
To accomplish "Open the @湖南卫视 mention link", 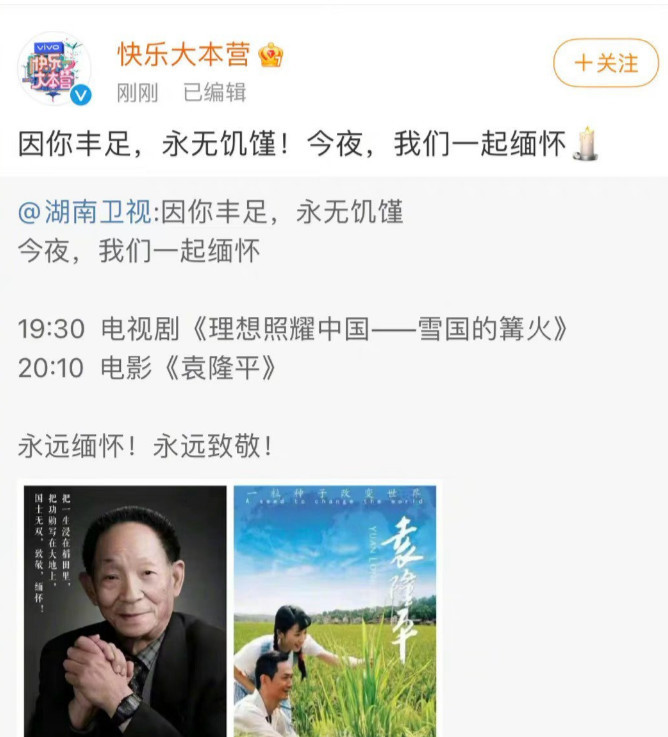I will click(x=85, y=211).
